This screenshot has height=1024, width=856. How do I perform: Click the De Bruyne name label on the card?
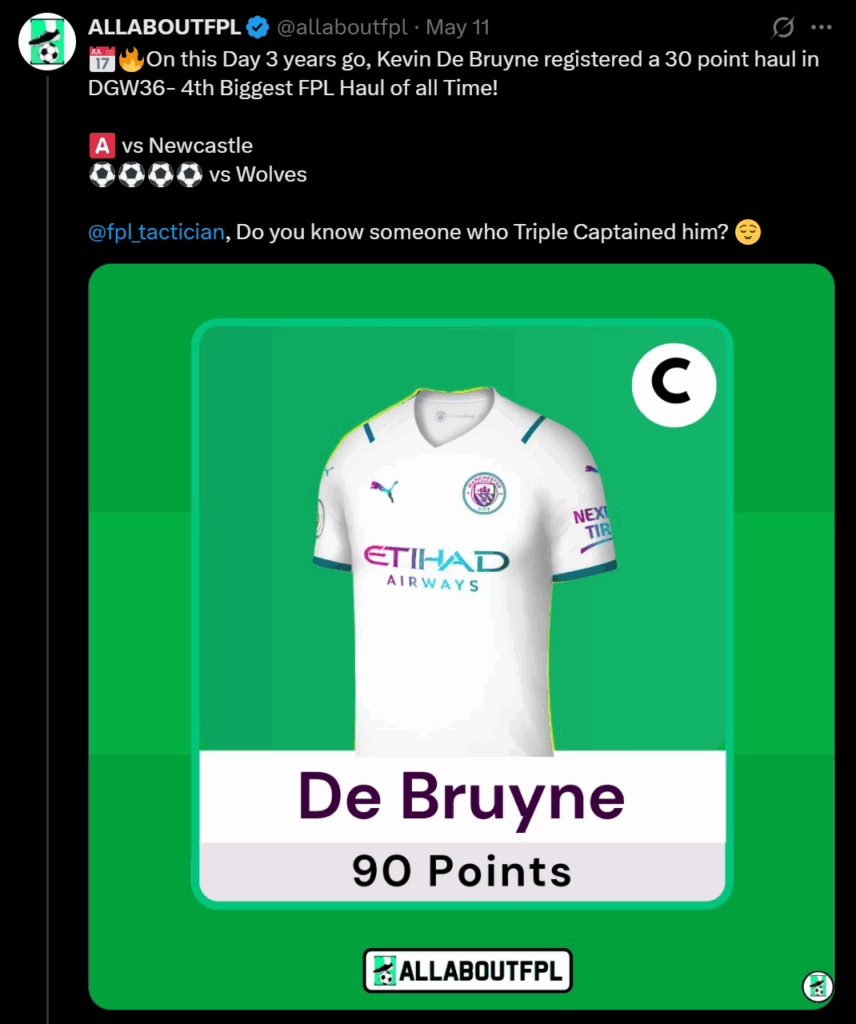(x=462, y=798)
